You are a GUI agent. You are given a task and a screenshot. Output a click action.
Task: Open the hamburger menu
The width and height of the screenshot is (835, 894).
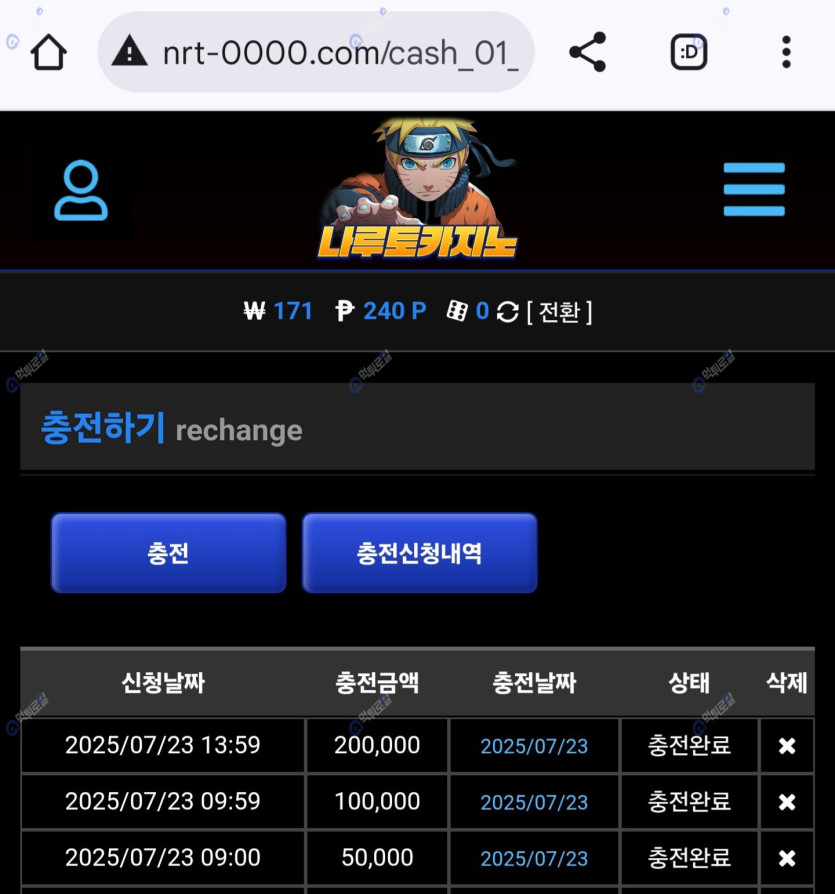click(x=753, y=190)
